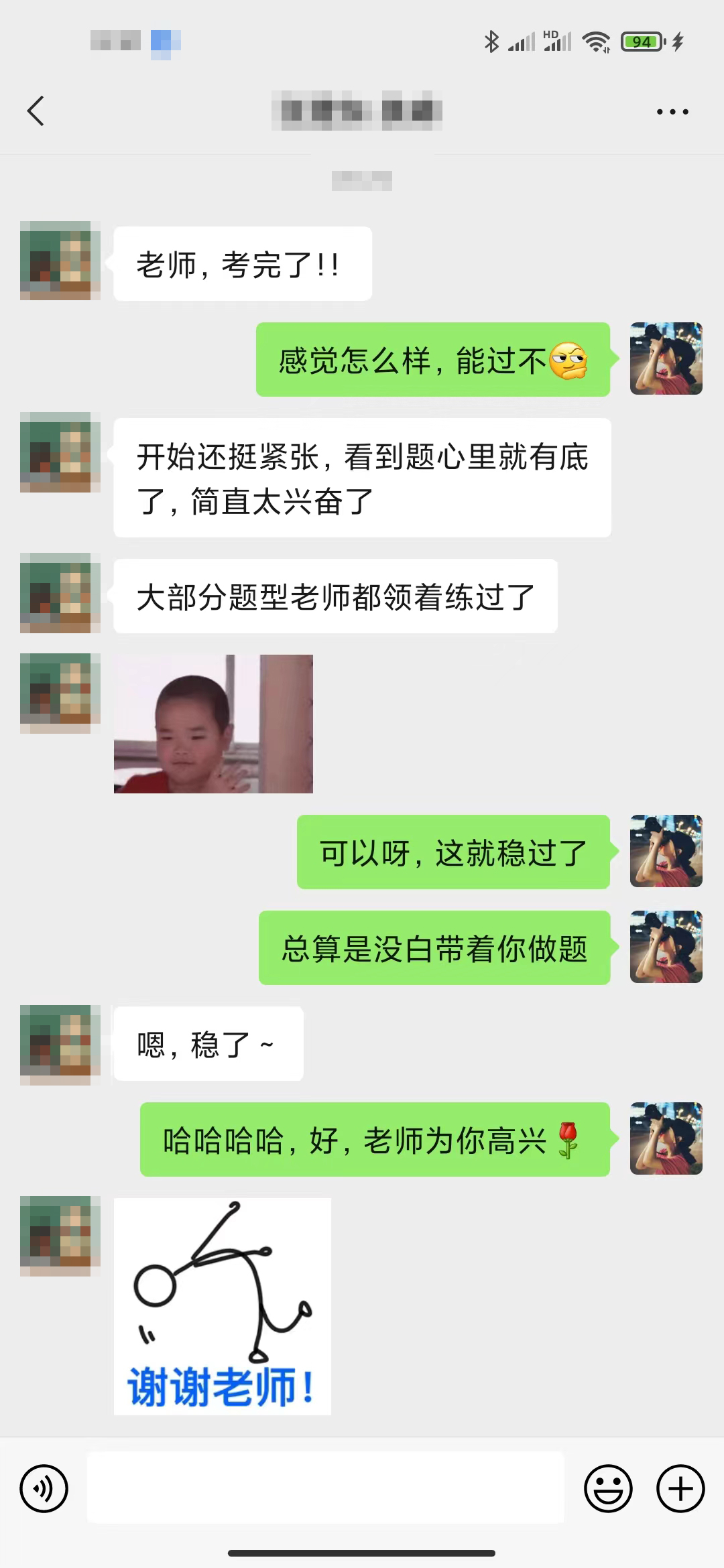
Task: Open the emoji sticker panel
Action: [x=608, y=1488]
